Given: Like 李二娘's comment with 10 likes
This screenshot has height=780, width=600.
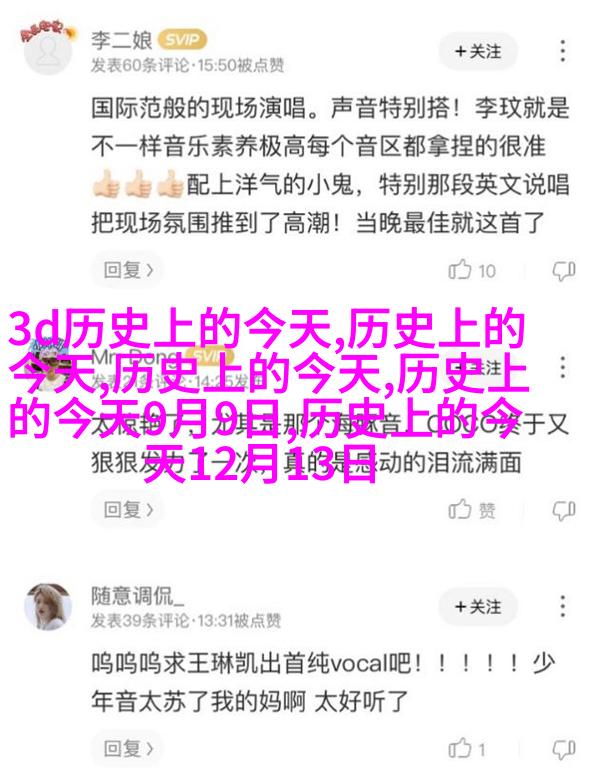Looking at the screenshot, I should (x=474, y=269).
